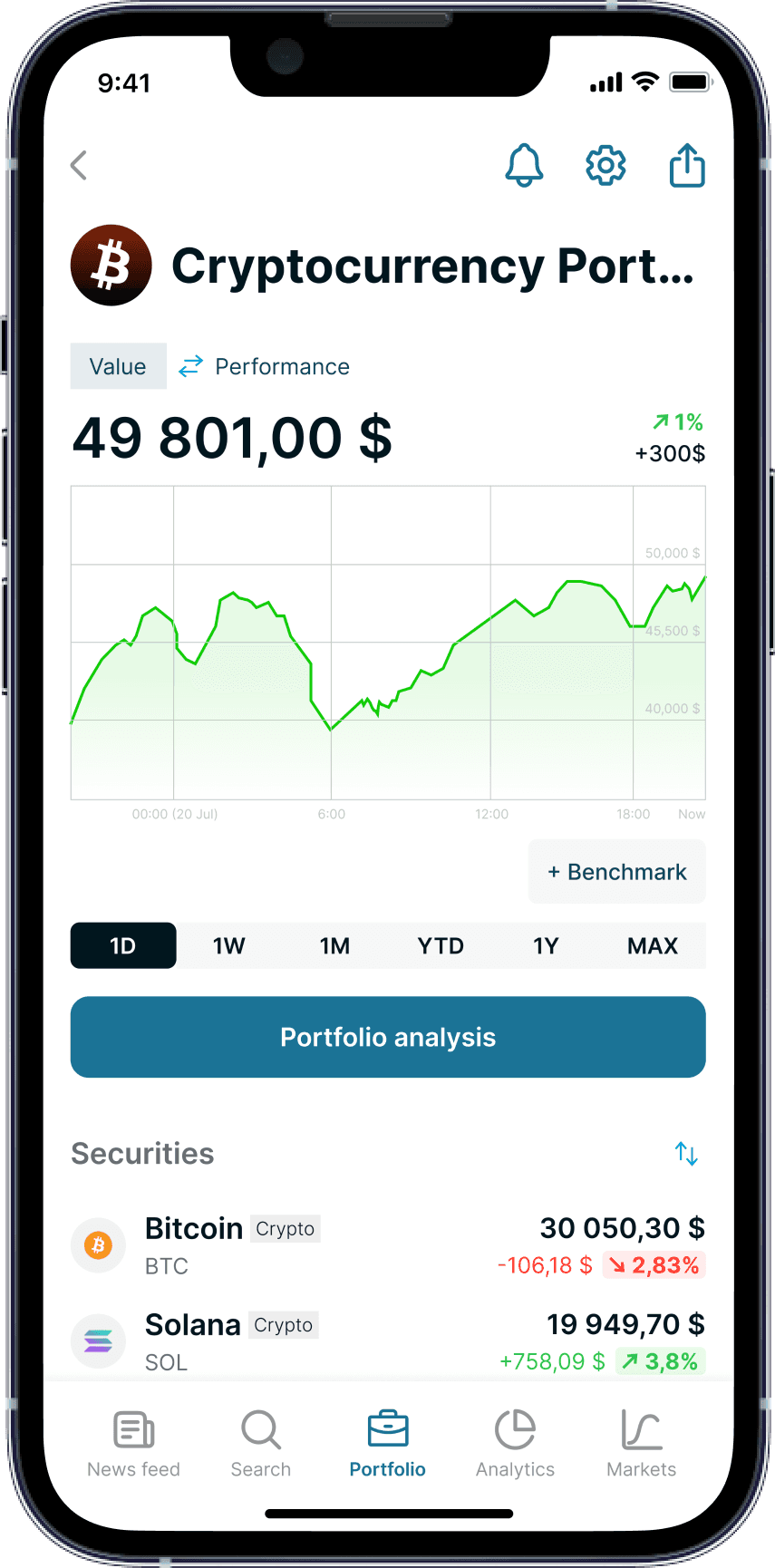Go back using the arrow
The image size is (775, 1568).
click(79, 165)
